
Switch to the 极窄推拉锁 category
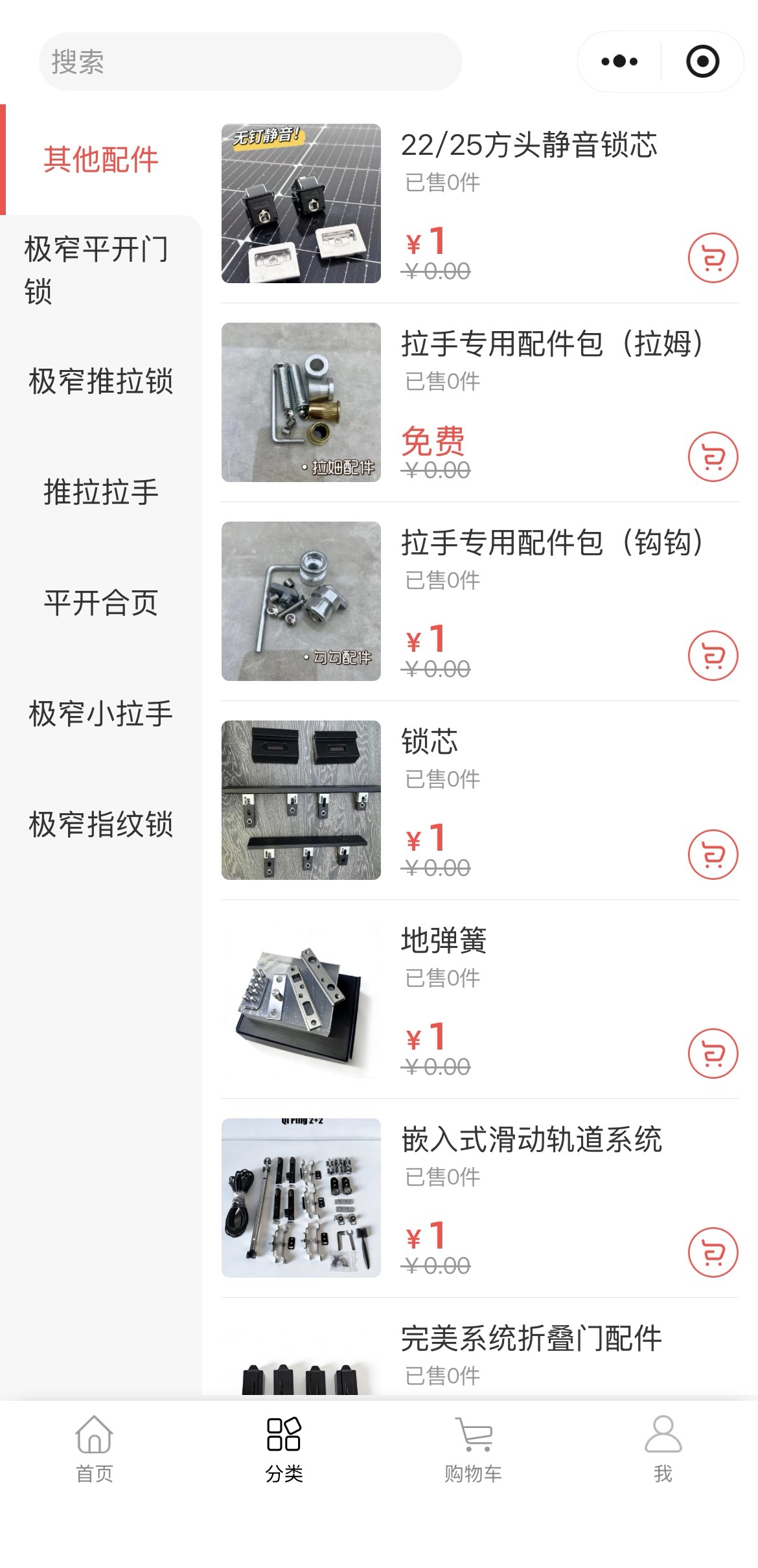[x=100, y=381]
